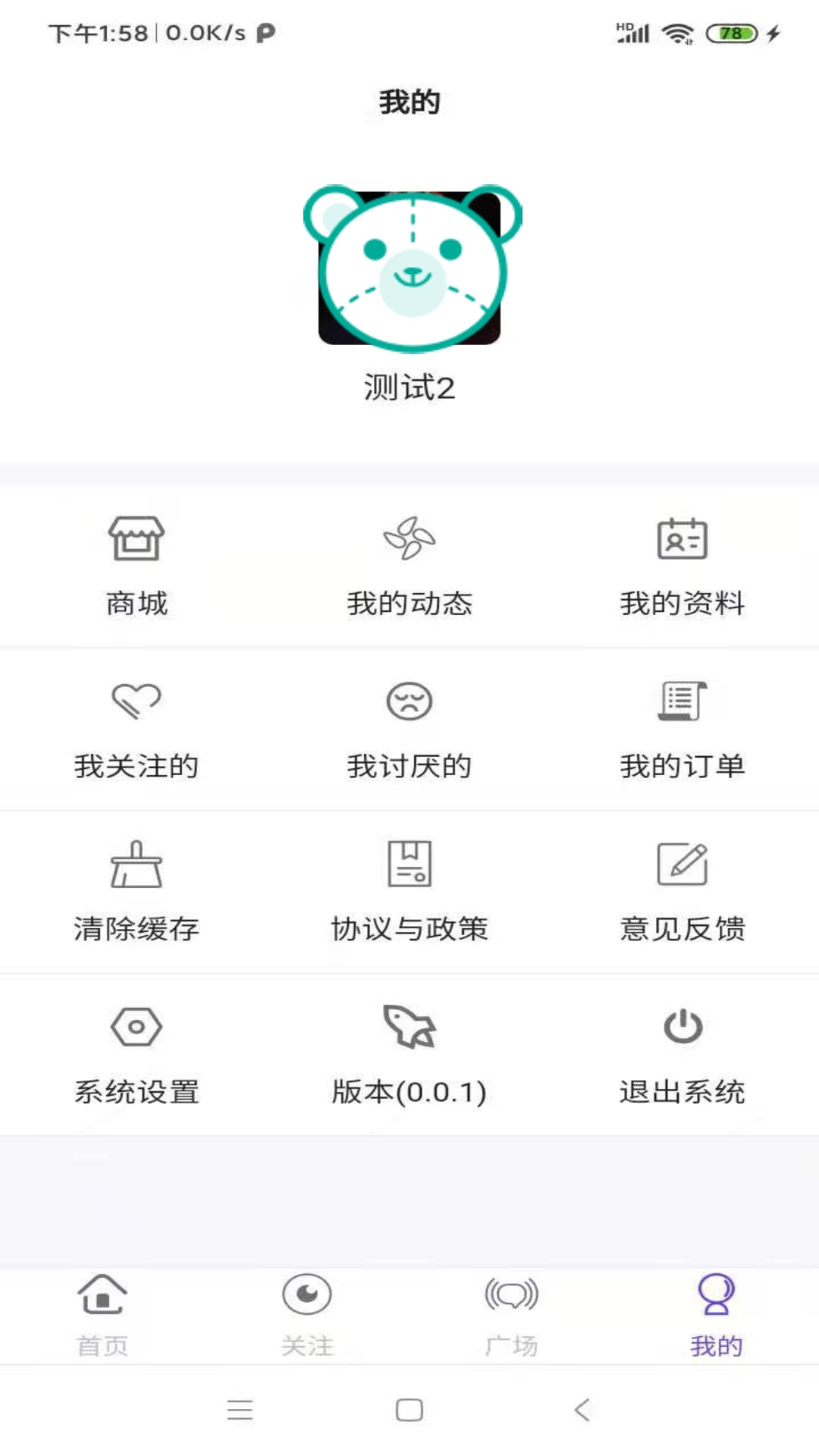
Task: Click the 测试2 username text
Action: tap(409, 388)
